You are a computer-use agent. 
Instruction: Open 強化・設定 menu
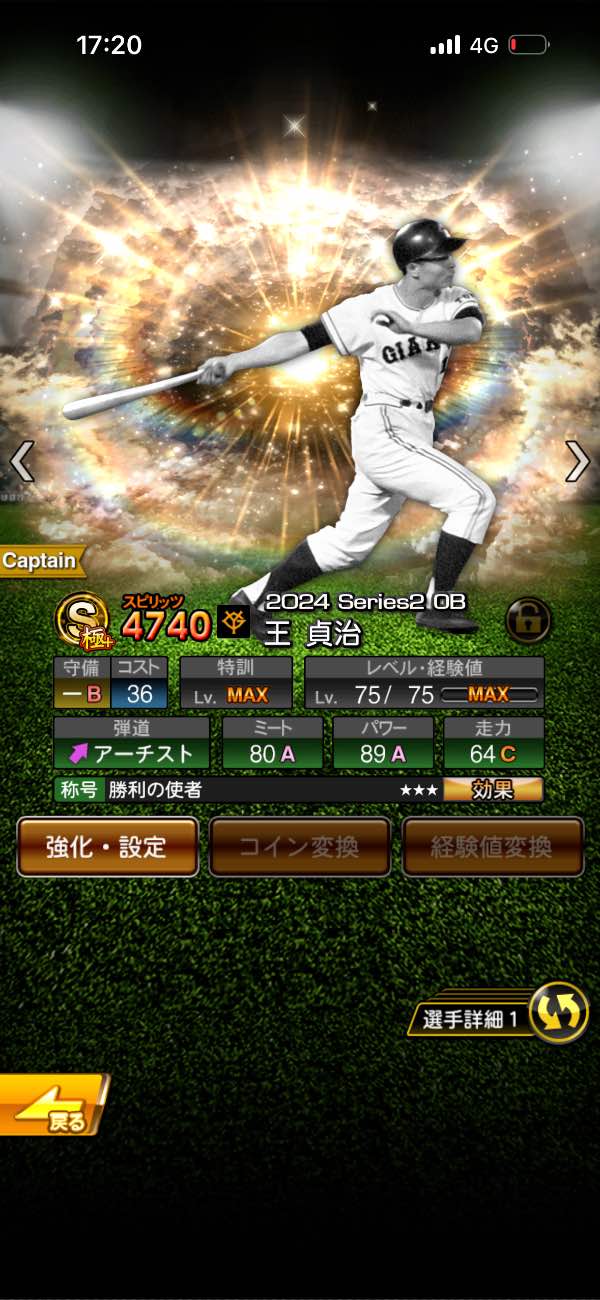point(107,847)
